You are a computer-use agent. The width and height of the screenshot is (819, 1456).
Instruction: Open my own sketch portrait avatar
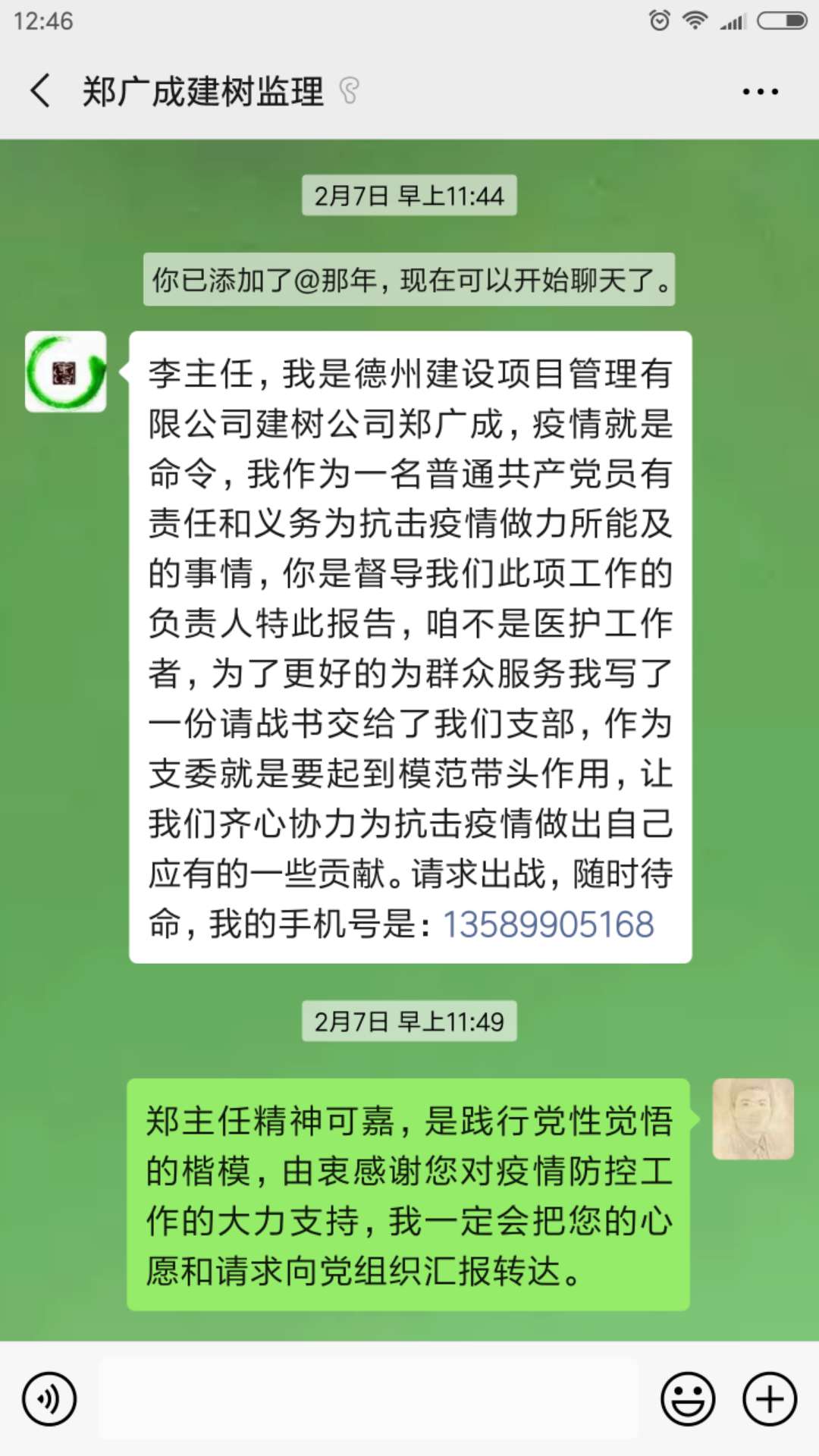pyautogui.click(x=753, y=1119)
